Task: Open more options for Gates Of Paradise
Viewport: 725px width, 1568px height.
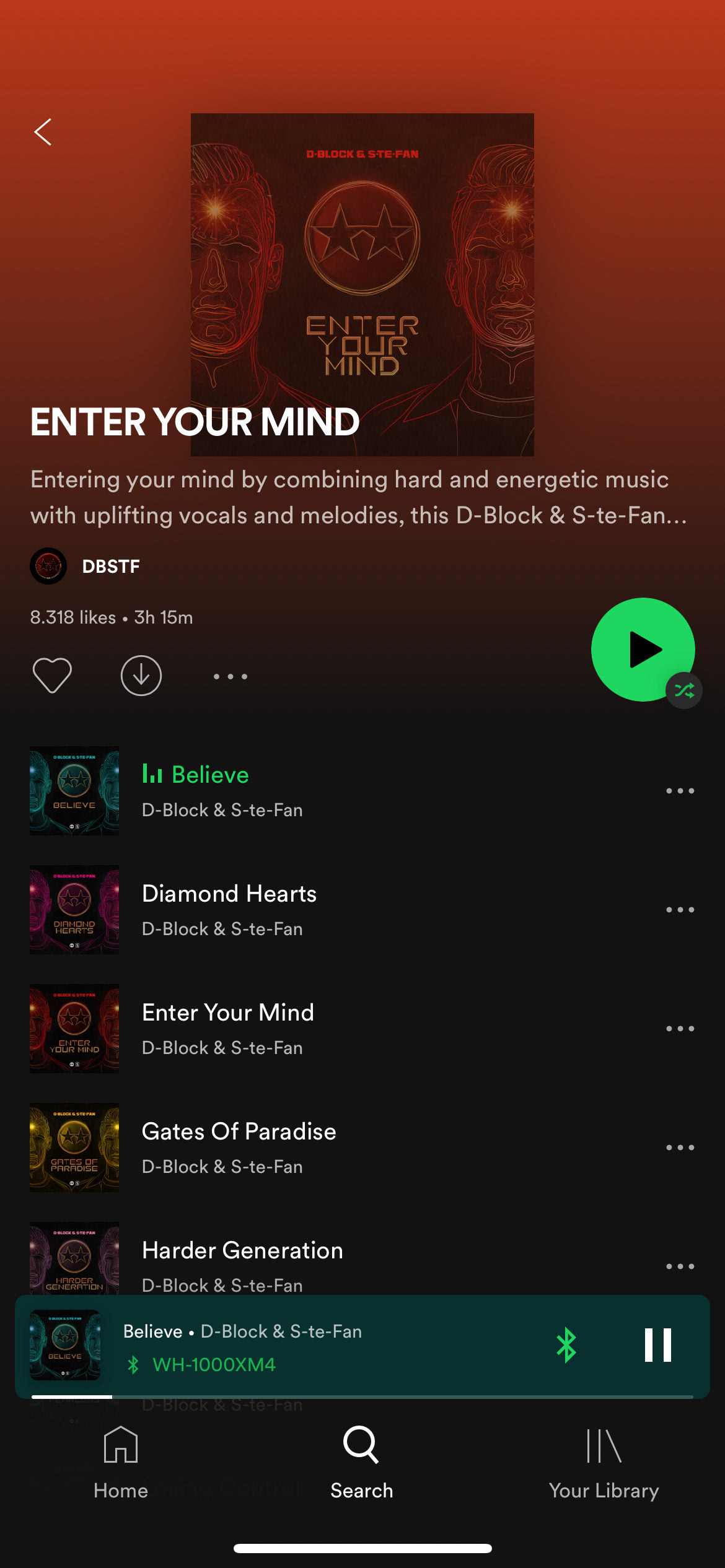Action: pyautogui.click(x=680, y=1148)
